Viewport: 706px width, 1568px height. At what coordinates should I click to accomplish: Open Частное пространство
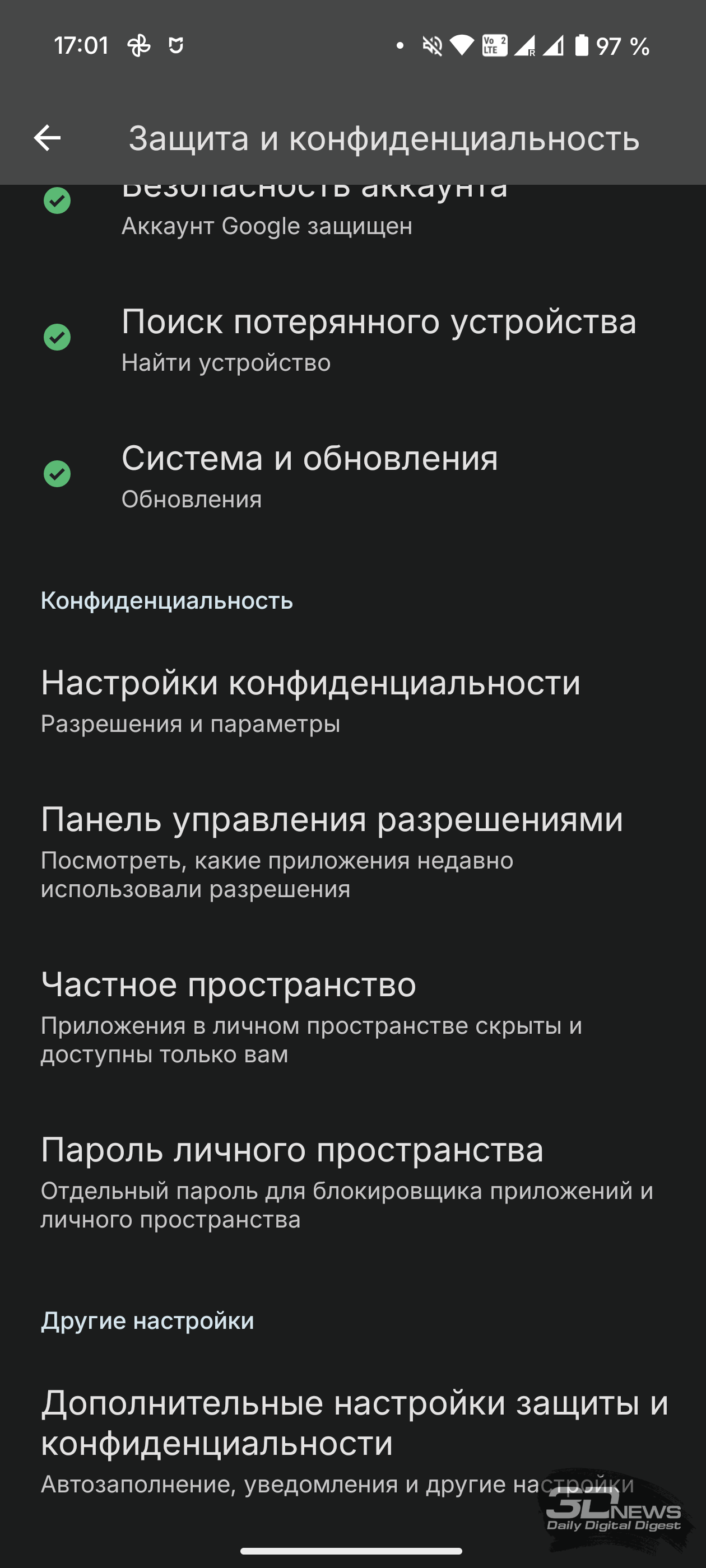pyautogui.click(x=352, y=1016)
